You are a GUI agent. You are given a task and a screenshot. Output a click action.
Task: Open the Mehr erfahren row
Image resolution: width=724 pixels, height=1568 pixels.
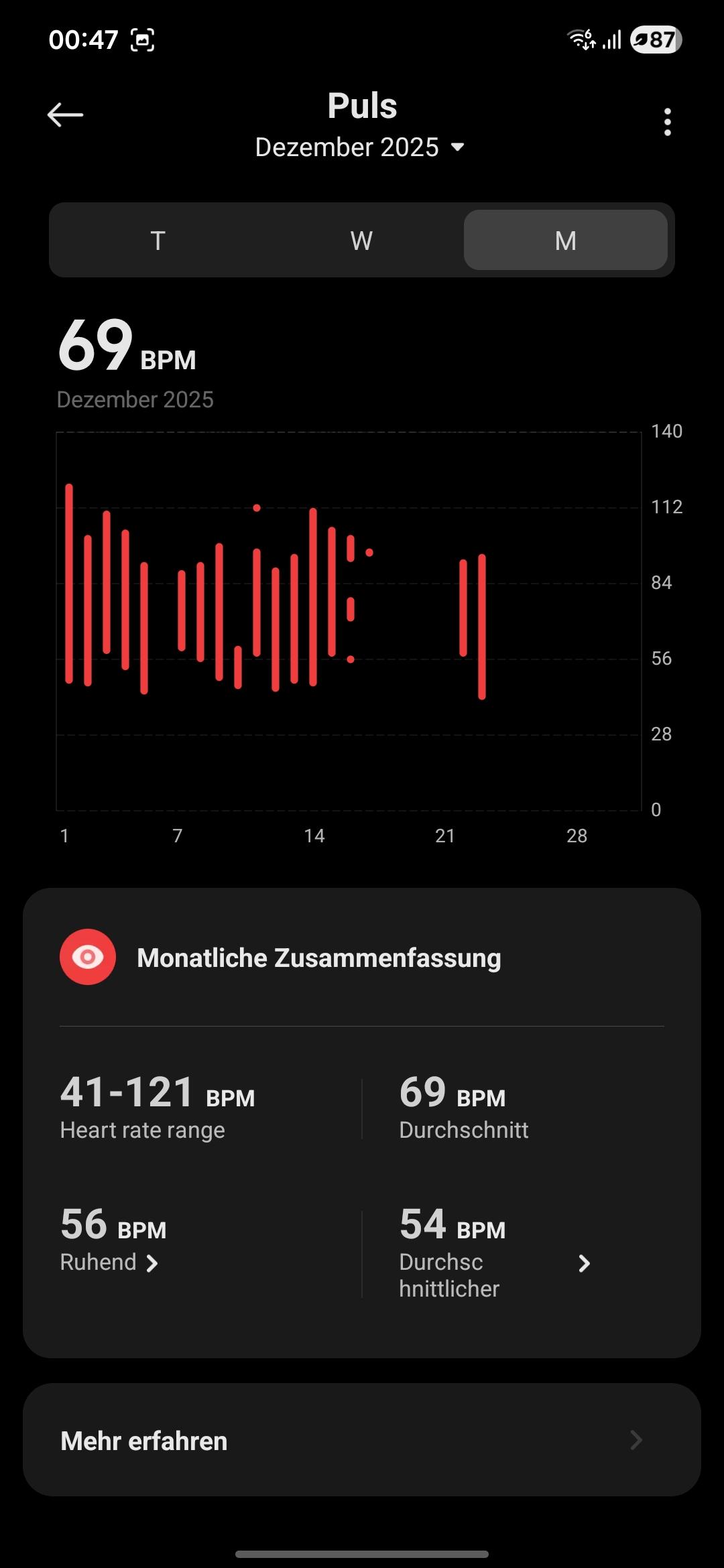362,1441
